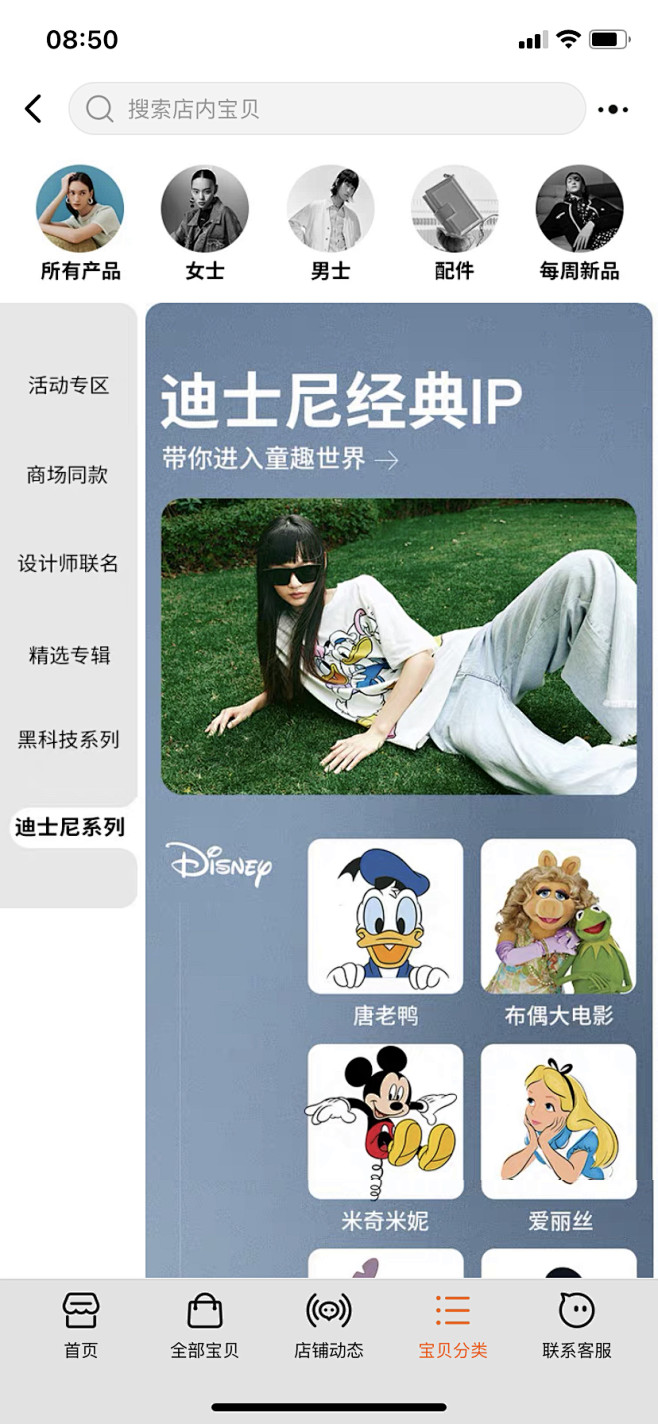Go to the 首页 tab

coord(81,1325)
